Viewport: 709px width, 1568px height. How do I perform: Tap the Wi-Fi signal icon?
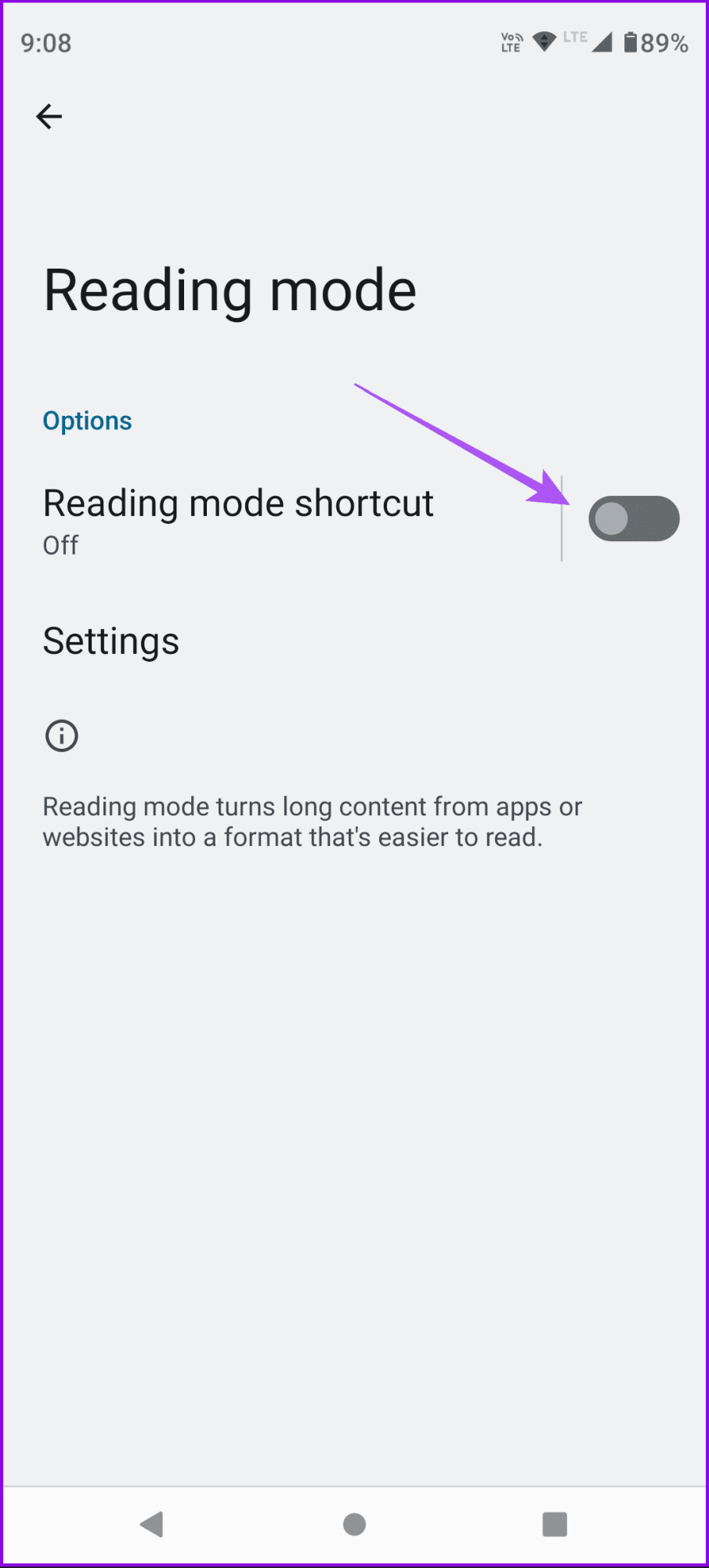544,39
